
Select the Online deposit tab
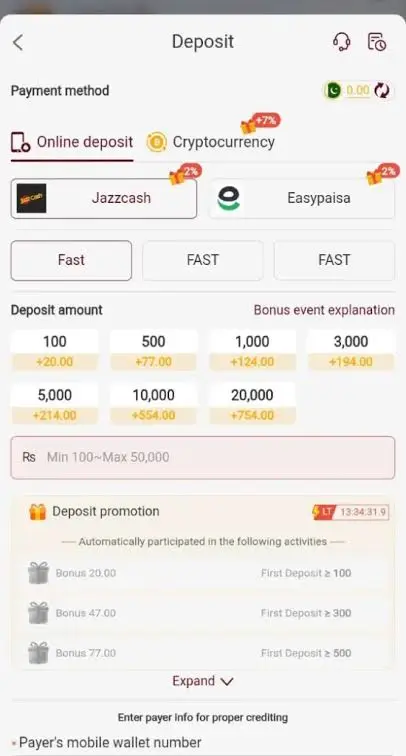pyautogui.click(x=72, y=142)
